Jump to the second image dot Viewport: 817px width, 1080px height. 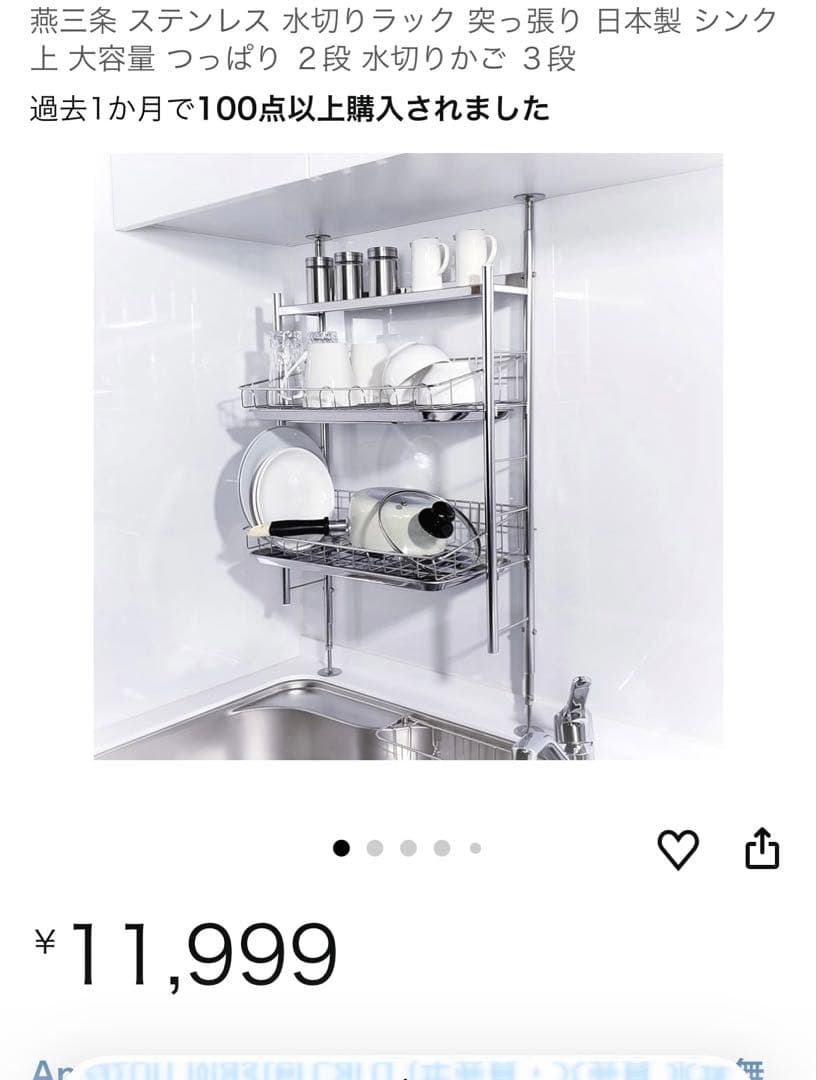[x=375, y=848]
